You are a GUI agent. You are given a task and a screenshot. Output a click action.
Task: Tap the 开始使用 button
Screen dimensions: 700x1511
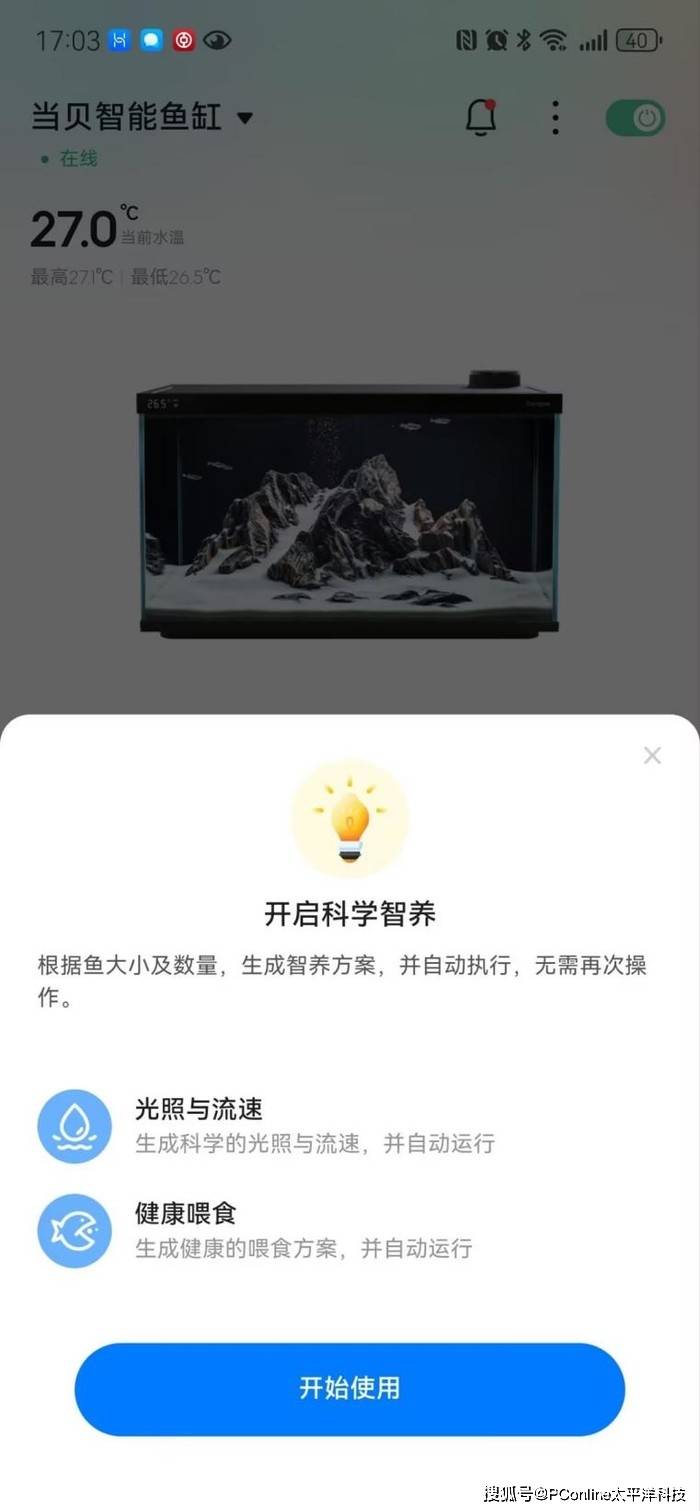click(x=349, y=1388)
